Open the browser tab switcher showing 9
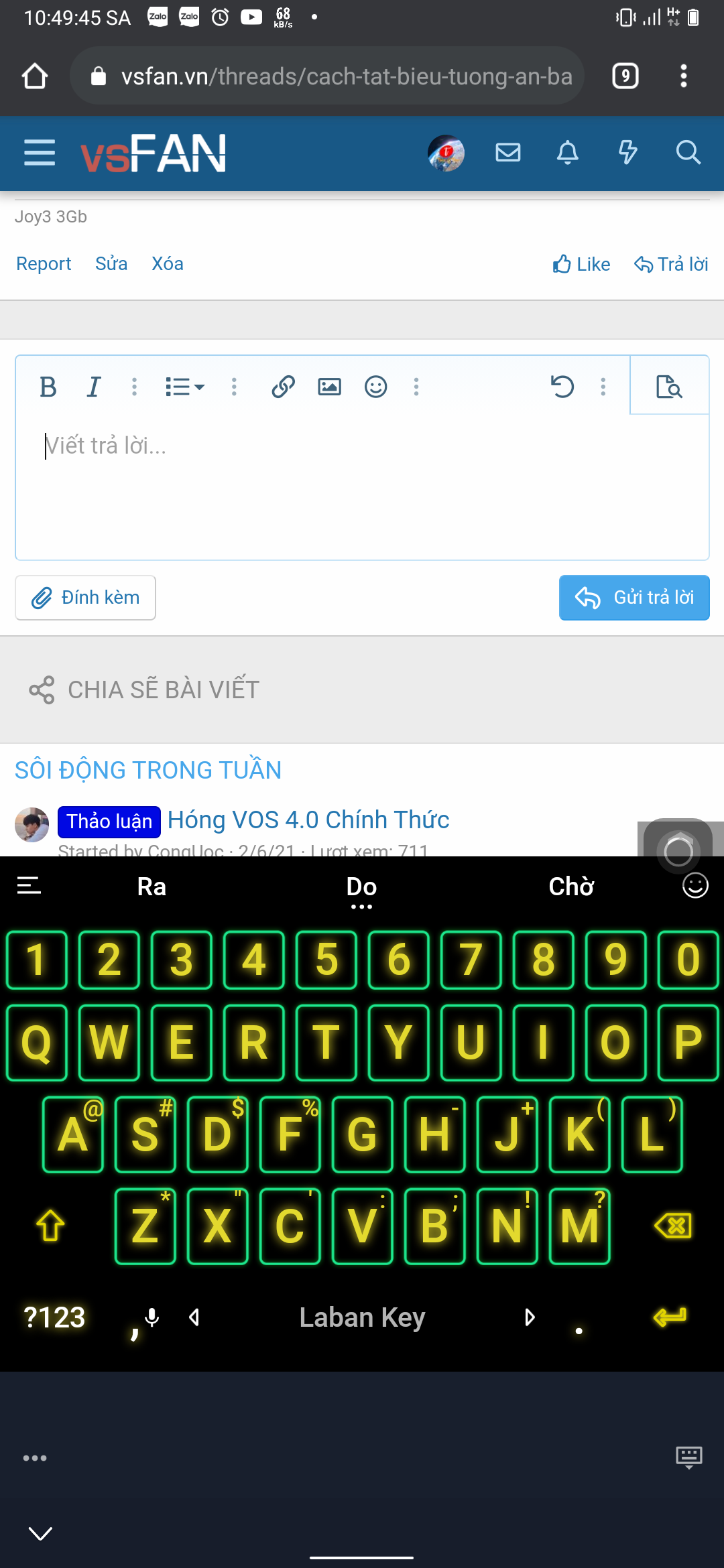Image resolution: width=724 pixels, height=1568 pixels. pos(625,76)
